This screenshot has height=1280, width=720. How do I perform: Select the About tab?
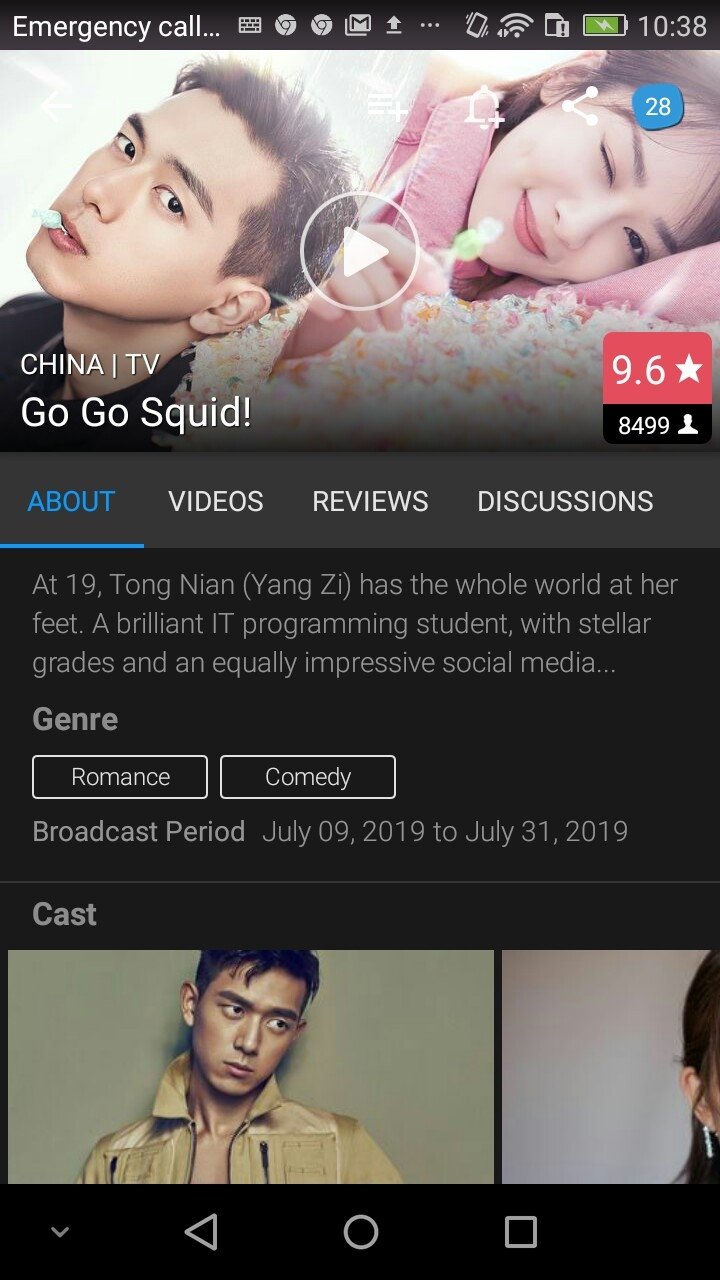click(72, 501)
